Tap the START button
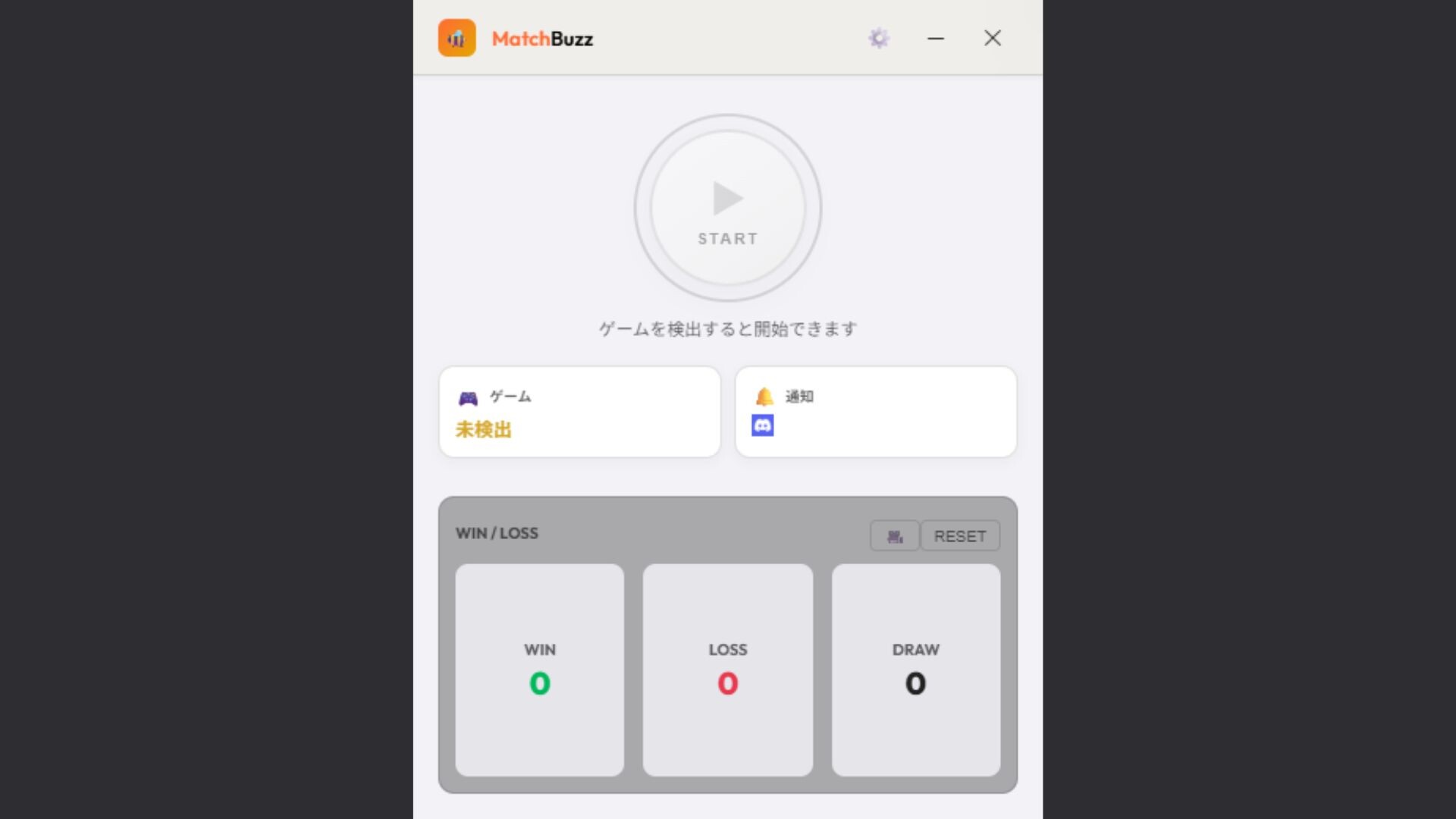Image resolution: width=1456 pixels, height=819 pixels. tap(727, 208)
